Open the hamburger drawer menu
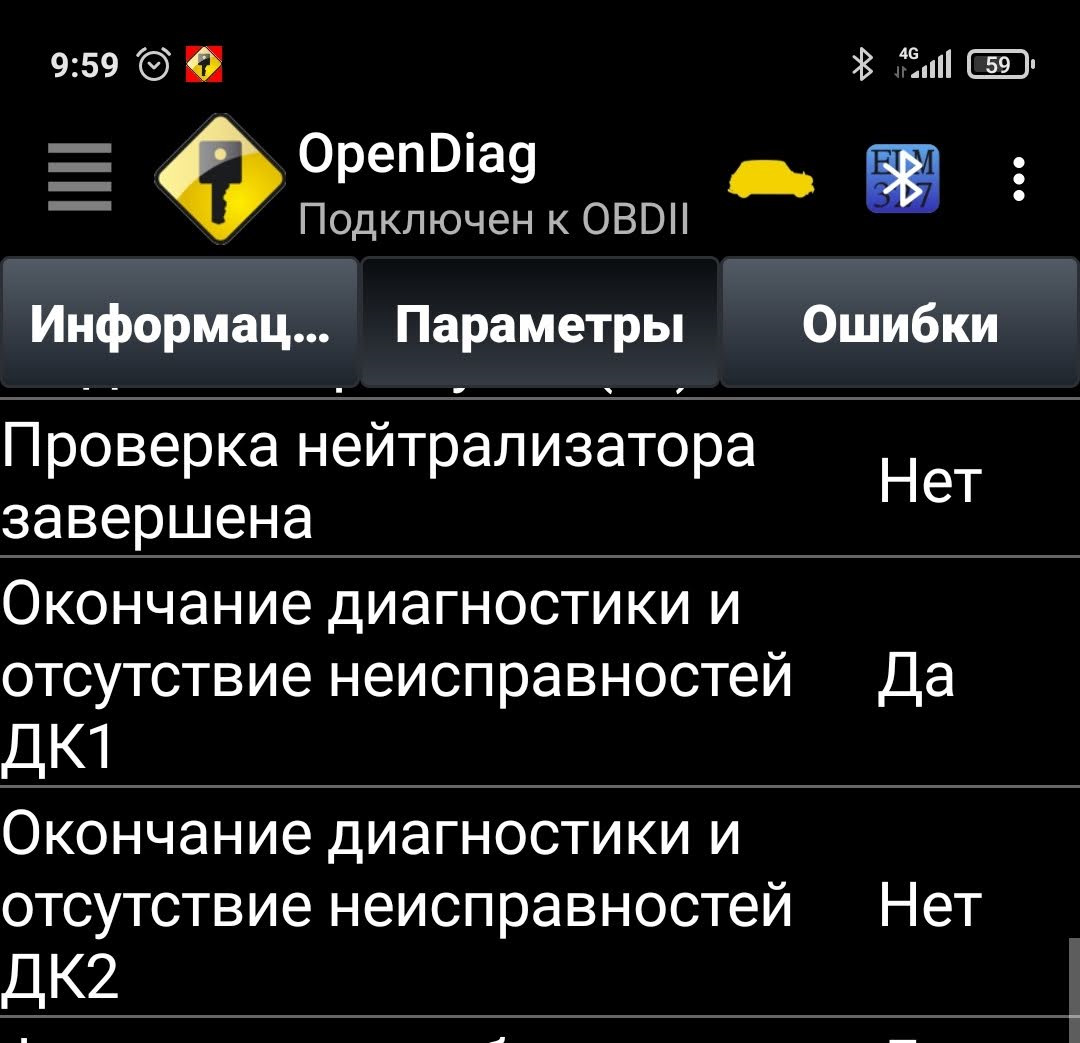The image size is (1080, 1043). 80,179
